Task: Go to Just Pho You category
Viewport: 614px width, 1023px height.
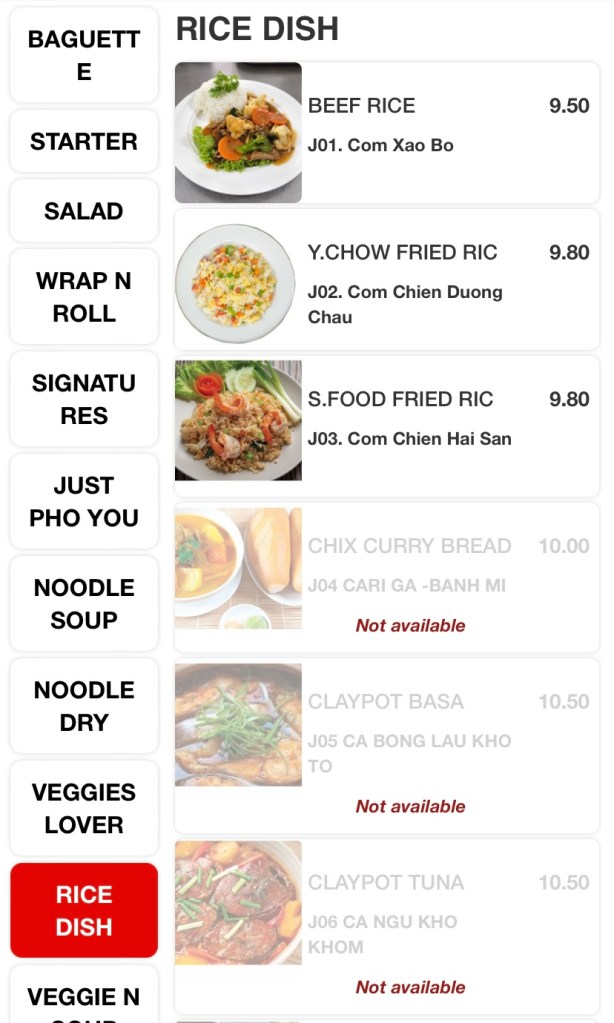Action: point(84,501)
